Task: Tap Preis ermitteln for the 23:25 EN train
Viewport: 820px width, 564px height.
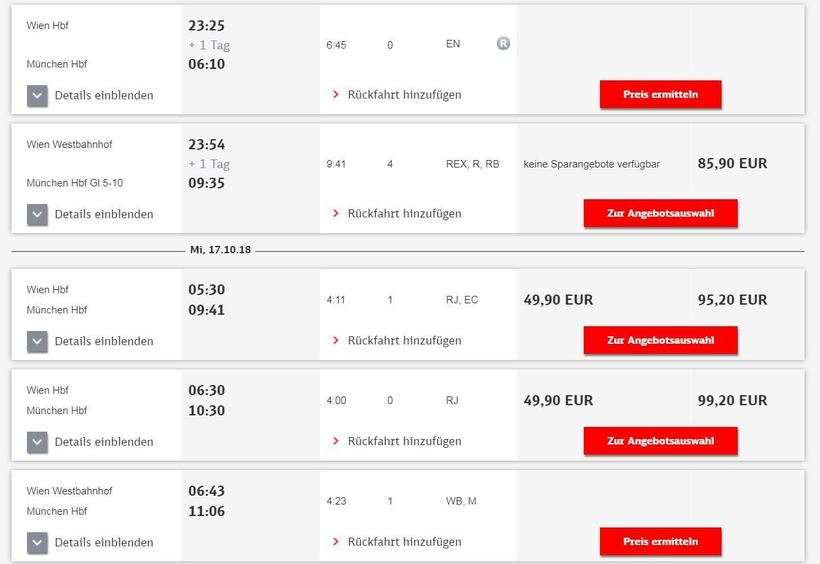Action: click(x=660, y=95)
